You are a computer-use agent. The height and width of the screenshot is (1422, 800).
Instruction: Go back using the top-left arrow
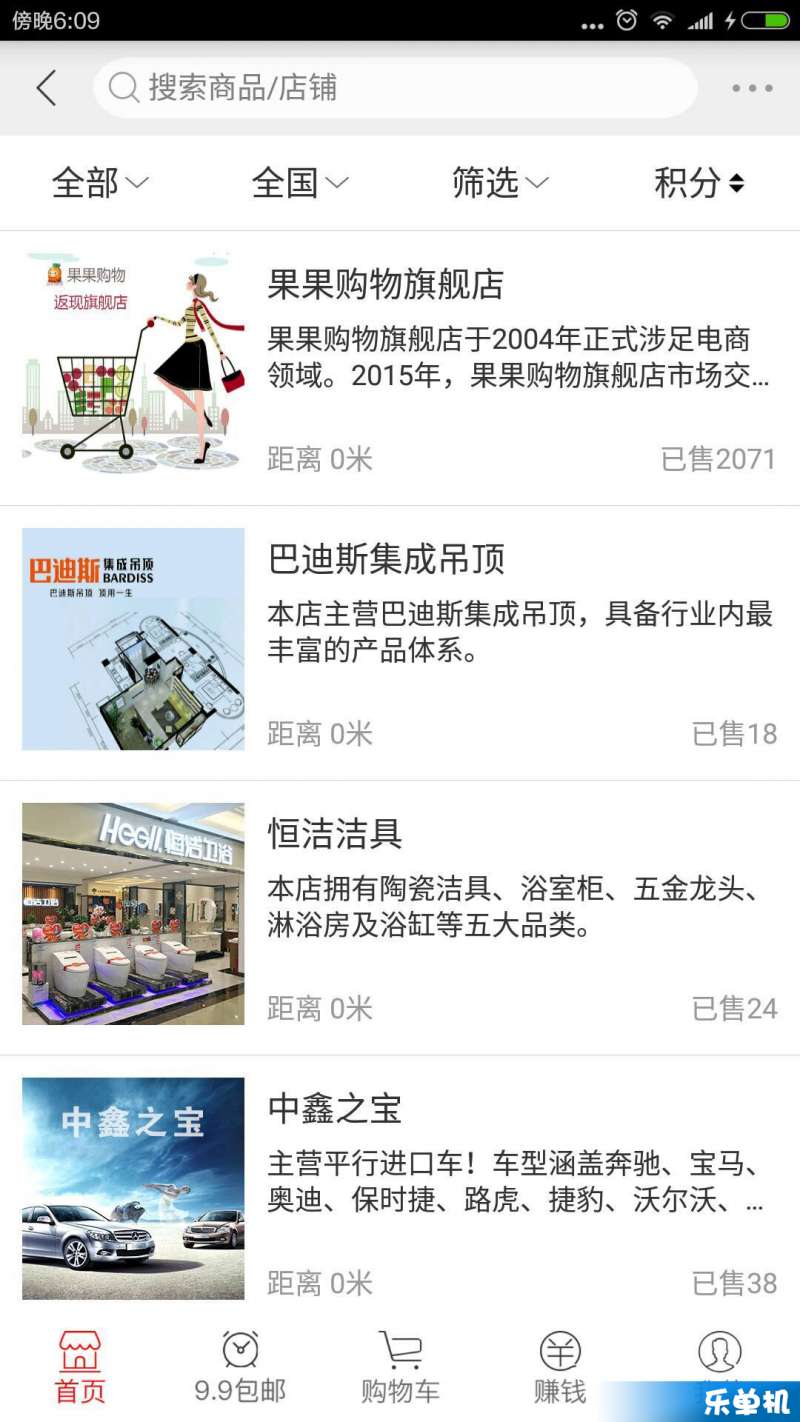coord(46,88)
